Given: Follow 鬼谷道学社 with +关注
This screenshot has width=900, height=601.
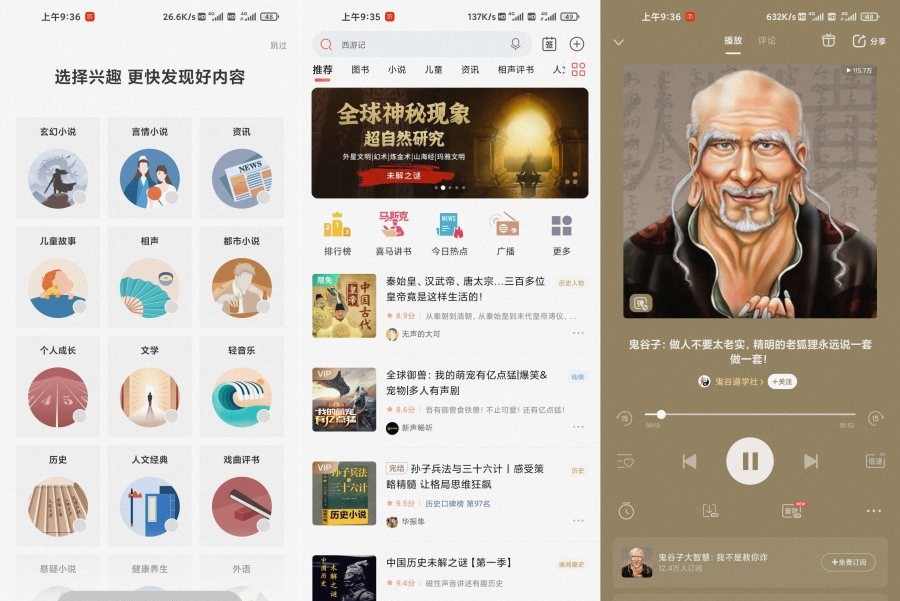Looking at the screenshot, I should coord(782,382).
